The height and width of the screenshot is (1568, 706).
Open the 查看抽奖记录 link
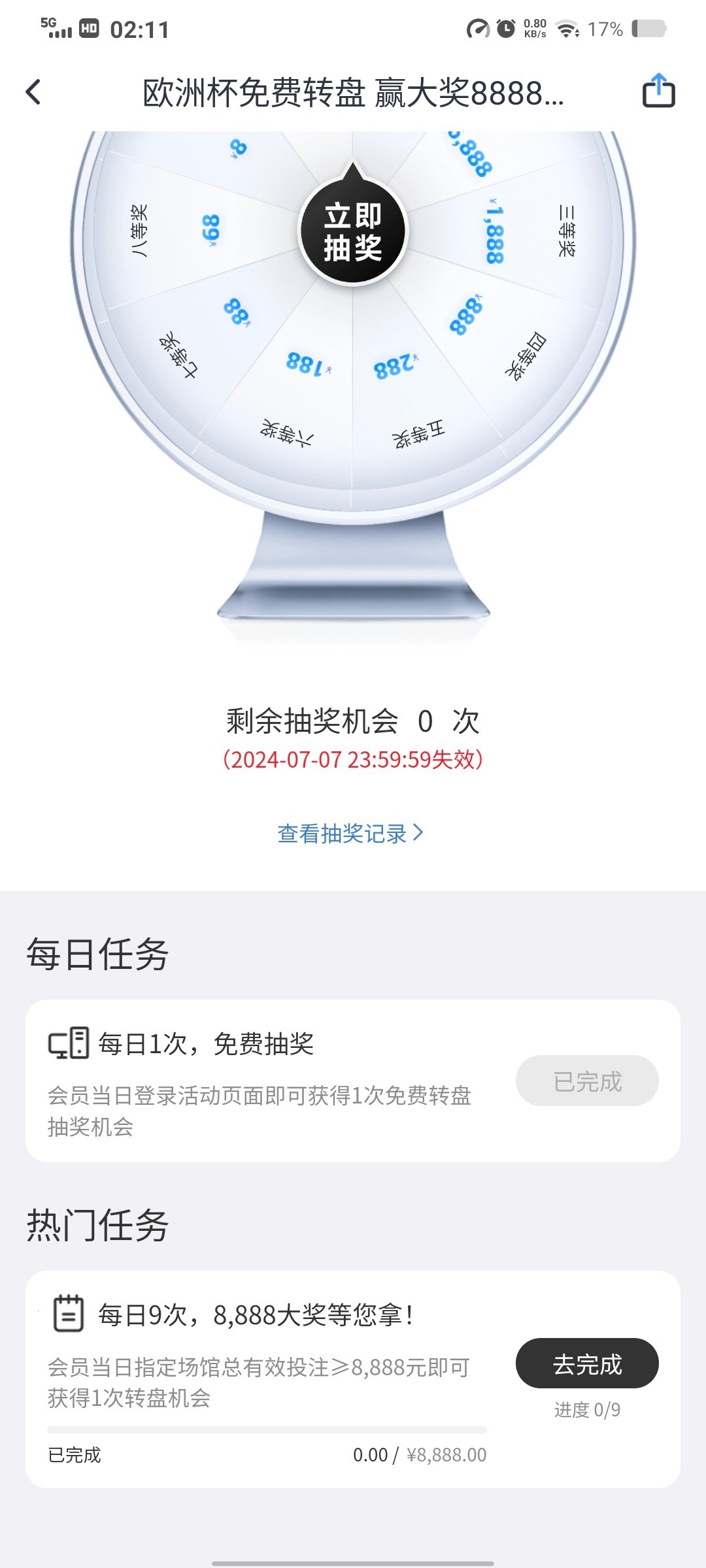[x=350, y=834]
